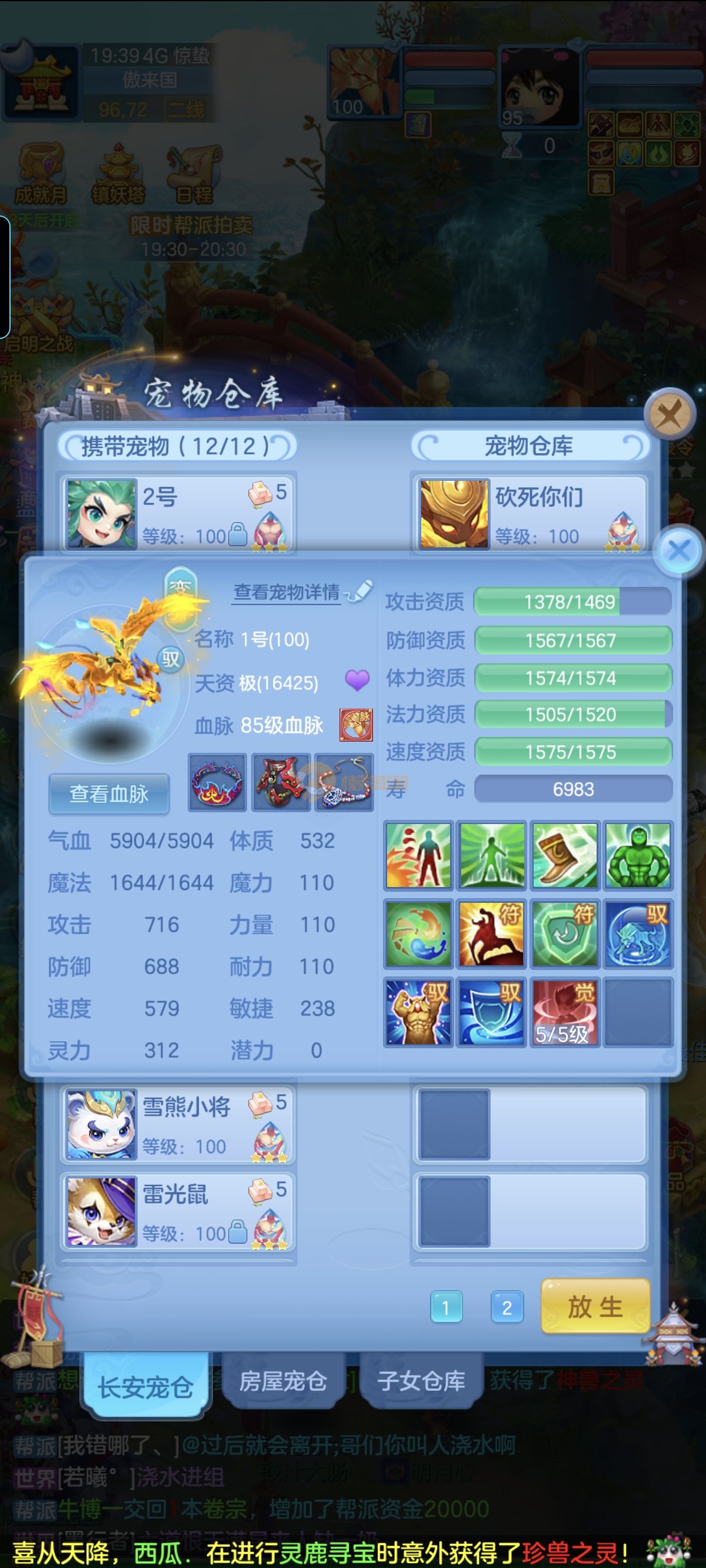Tap the 放生 release button
706x1568 pixels.
tap(595, 1307)
